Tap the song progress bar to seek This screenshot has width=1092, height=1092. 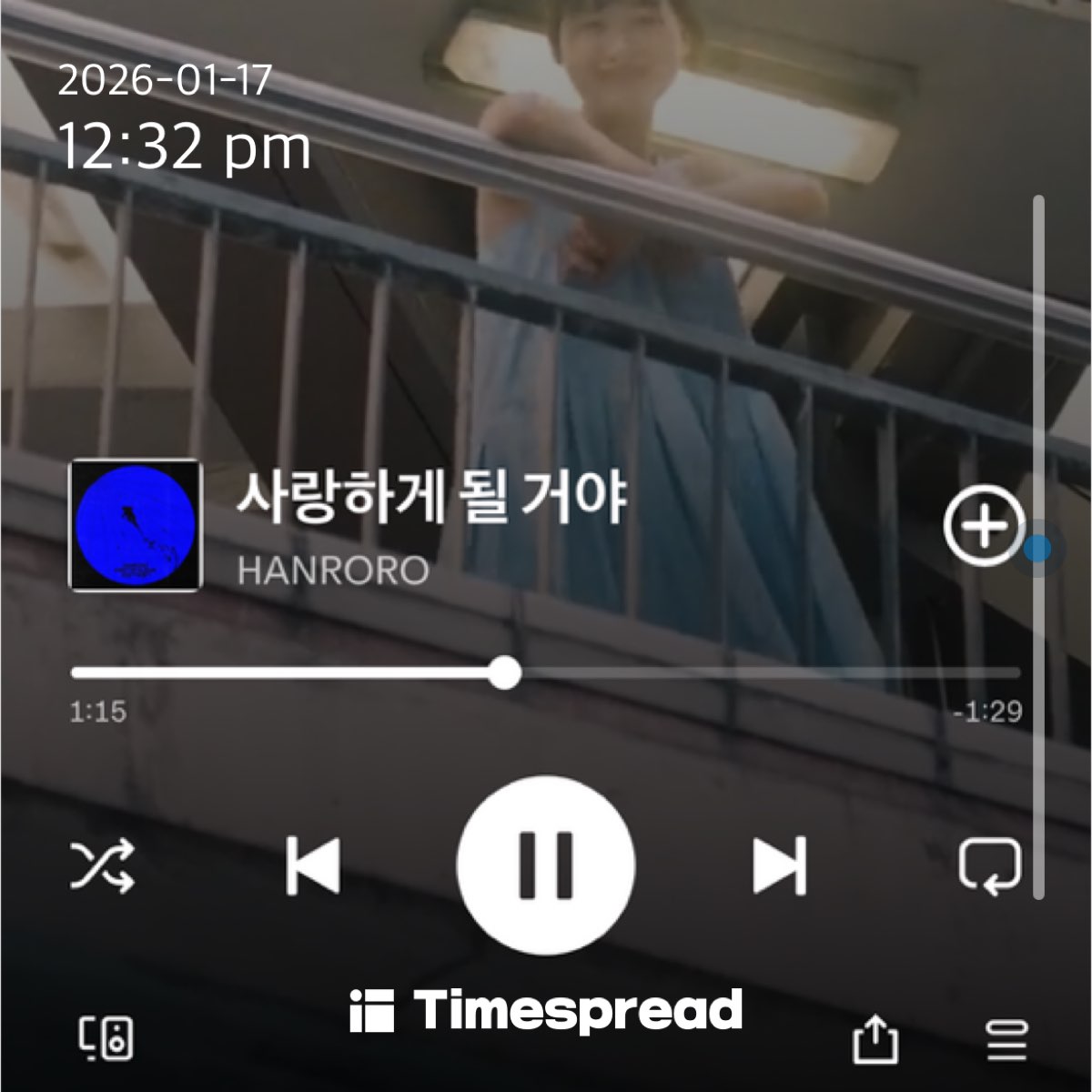546,673
